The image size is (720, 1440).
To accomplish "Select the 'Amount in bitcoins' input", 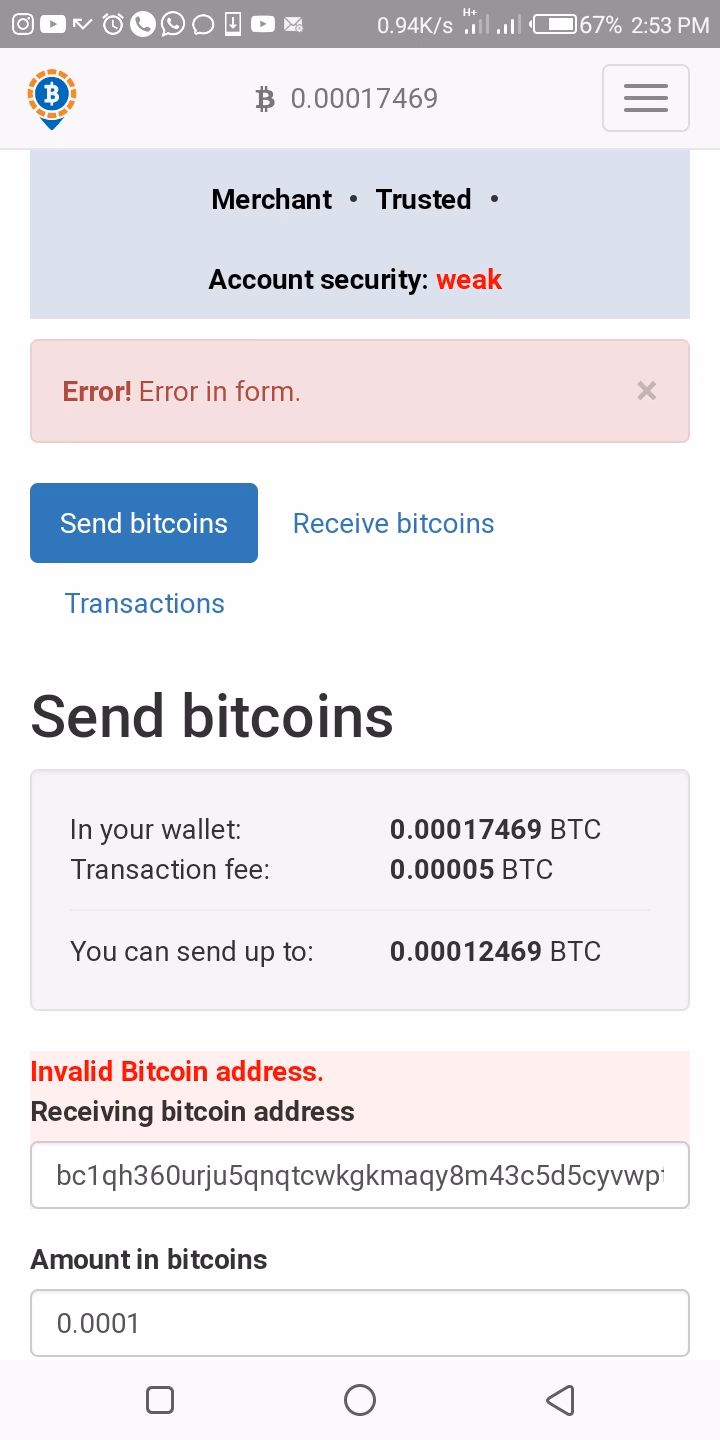I will point(360,1323).
